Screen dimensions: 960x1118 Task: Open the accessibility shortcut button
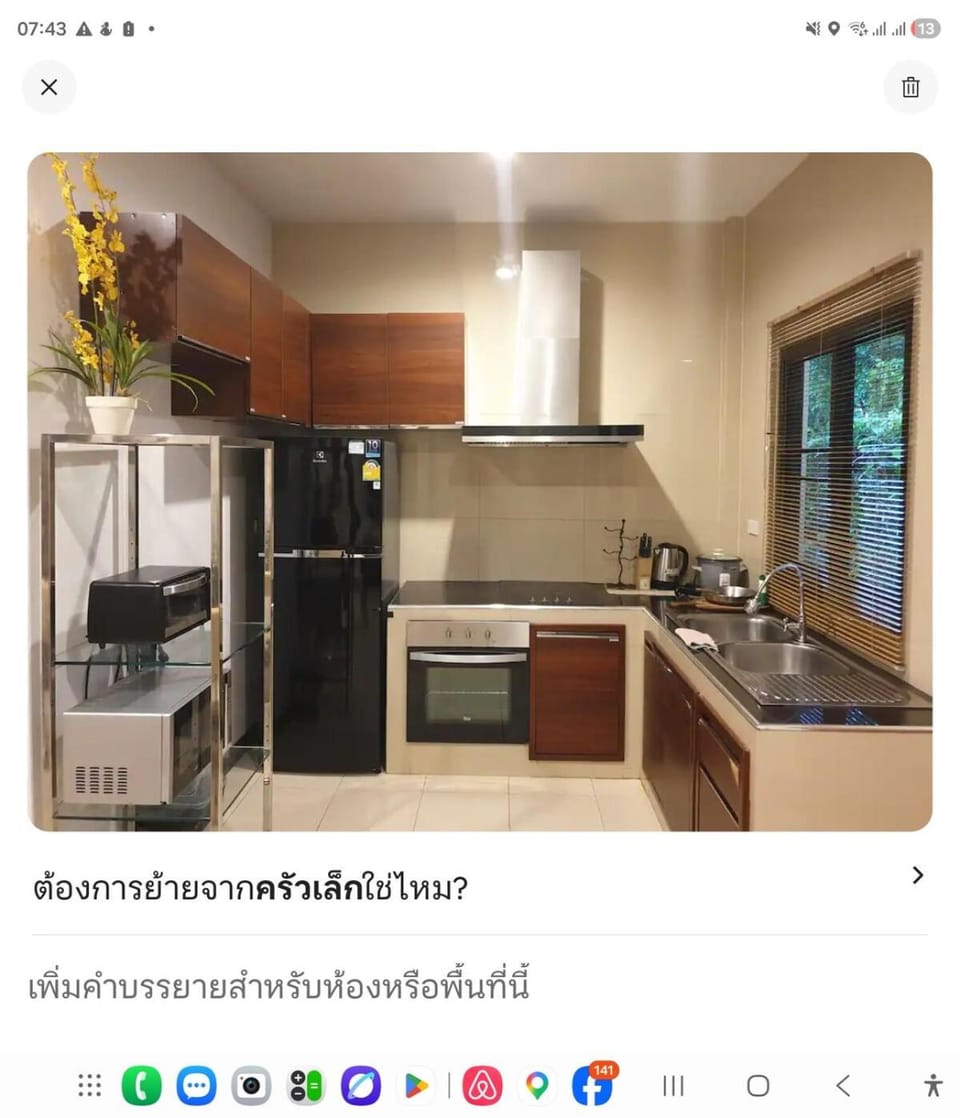tap(932, 1086)
